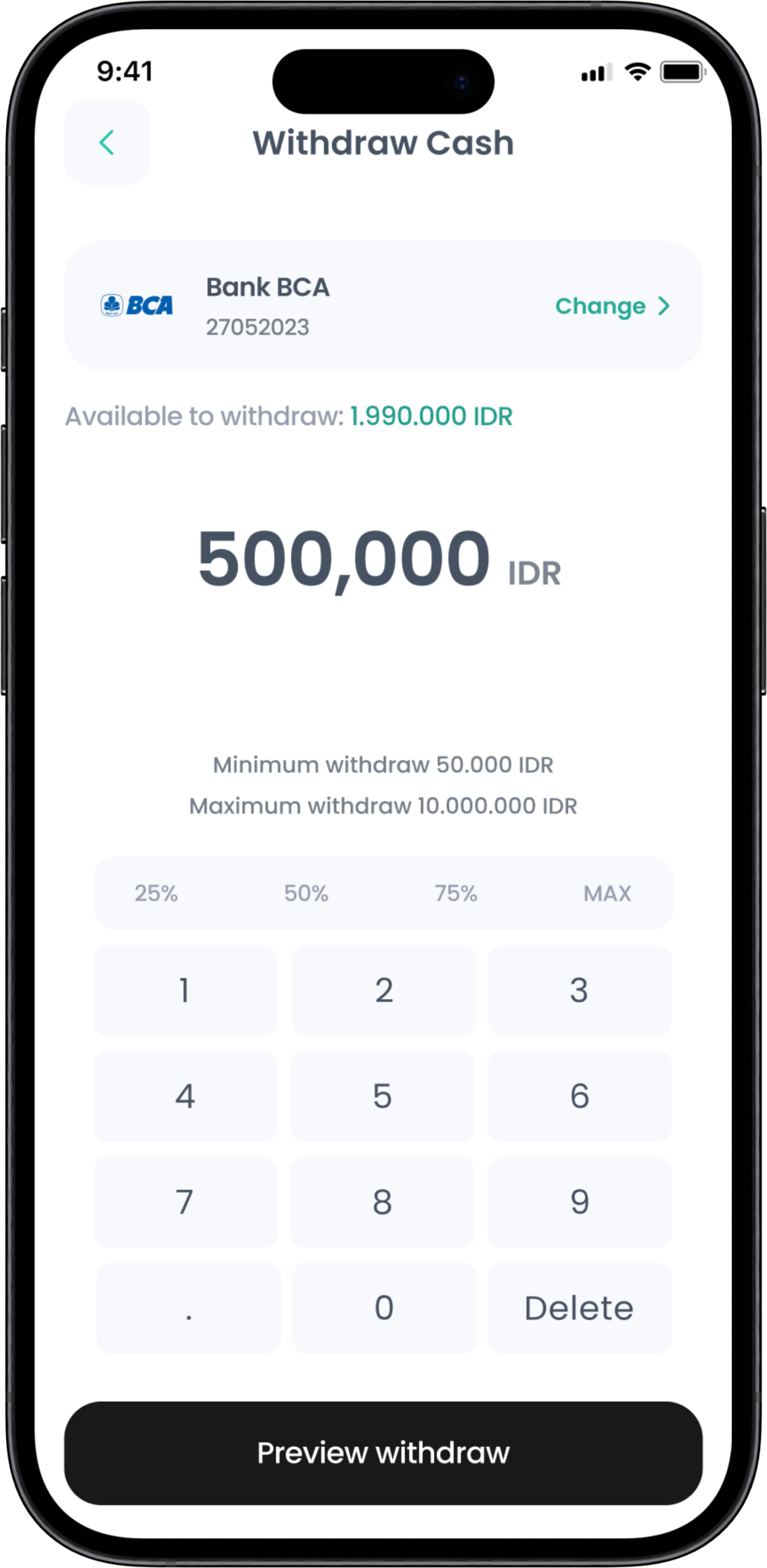
Task: Delete the last entered digit
Action: pos(580,1308)
